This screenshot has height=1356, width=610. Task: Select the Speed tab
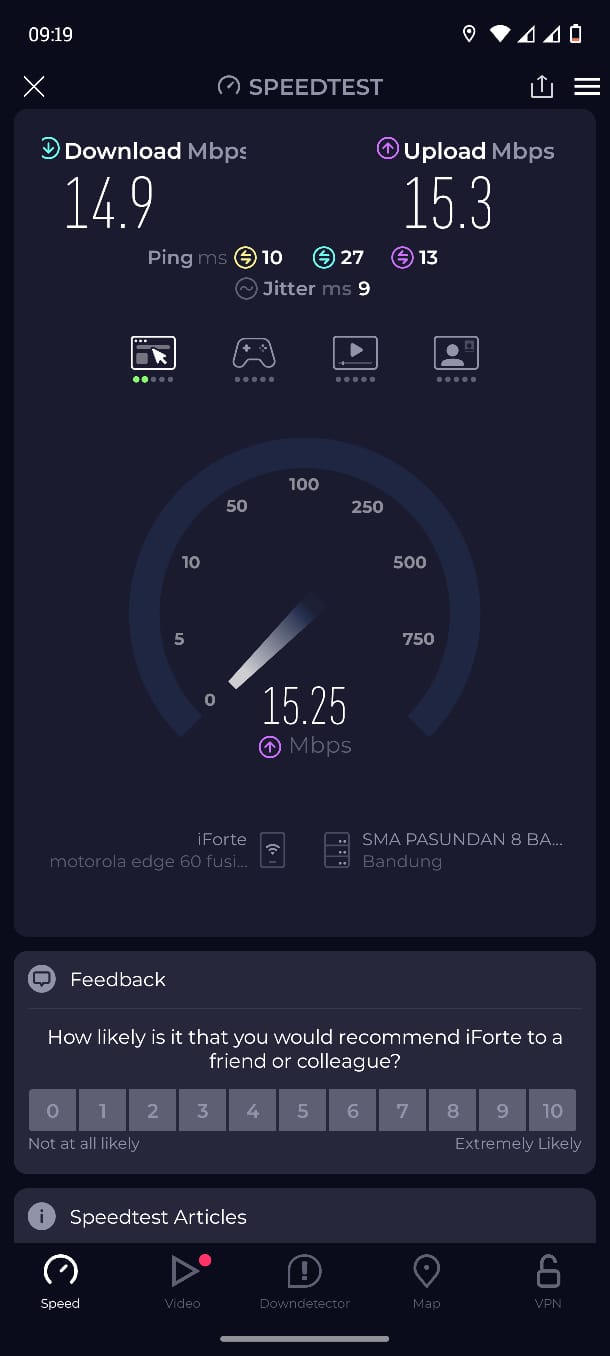60,1281
